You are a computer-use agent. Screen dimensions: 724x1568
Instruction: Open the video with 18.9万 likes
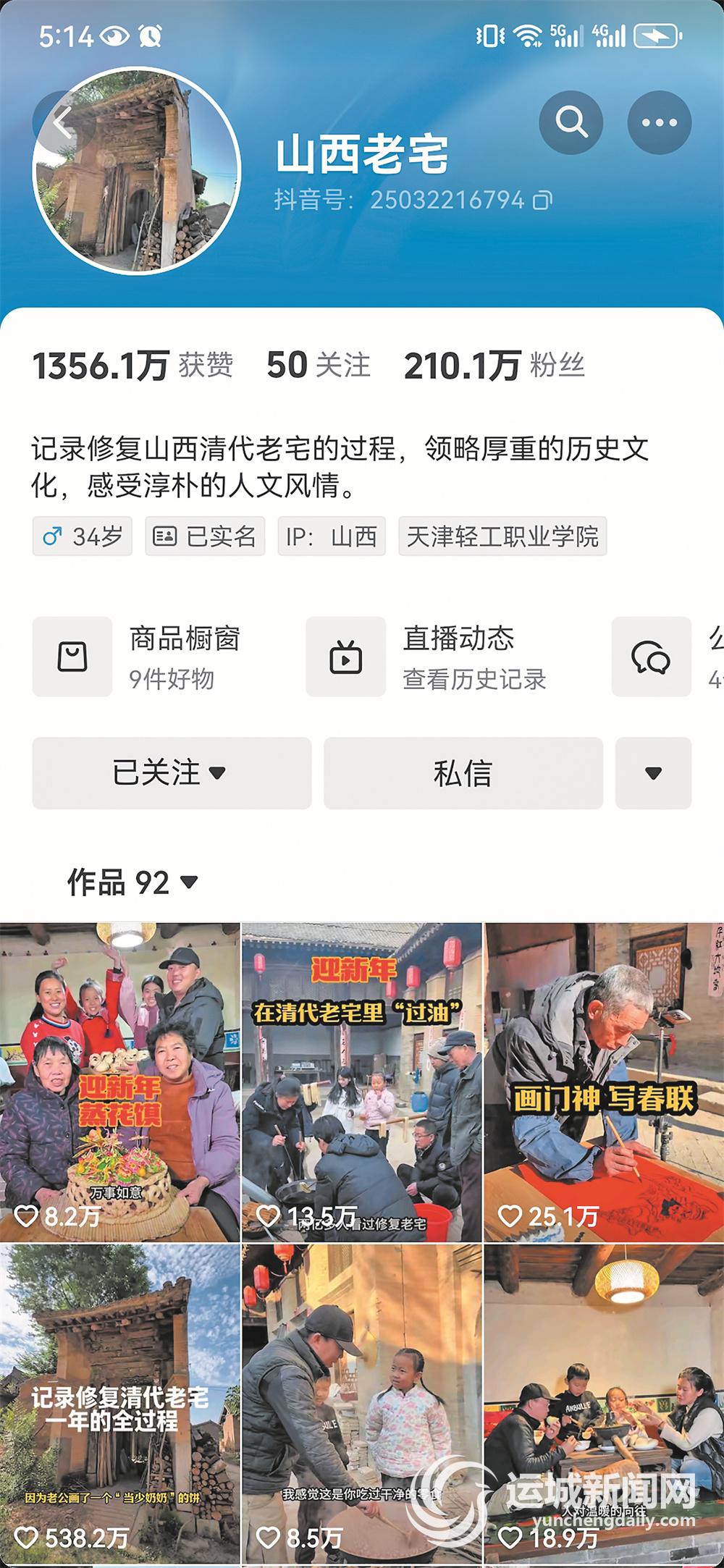pyautogui.click(x=604, y=1404)
